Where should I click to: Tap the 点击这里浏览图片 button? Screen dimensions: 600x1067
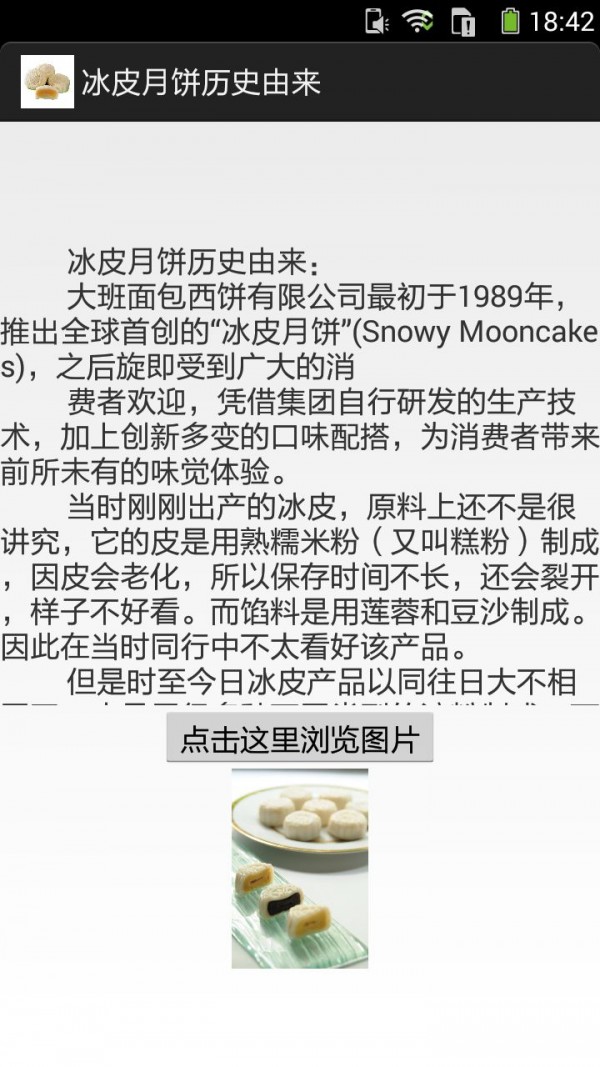coord(299,739)
